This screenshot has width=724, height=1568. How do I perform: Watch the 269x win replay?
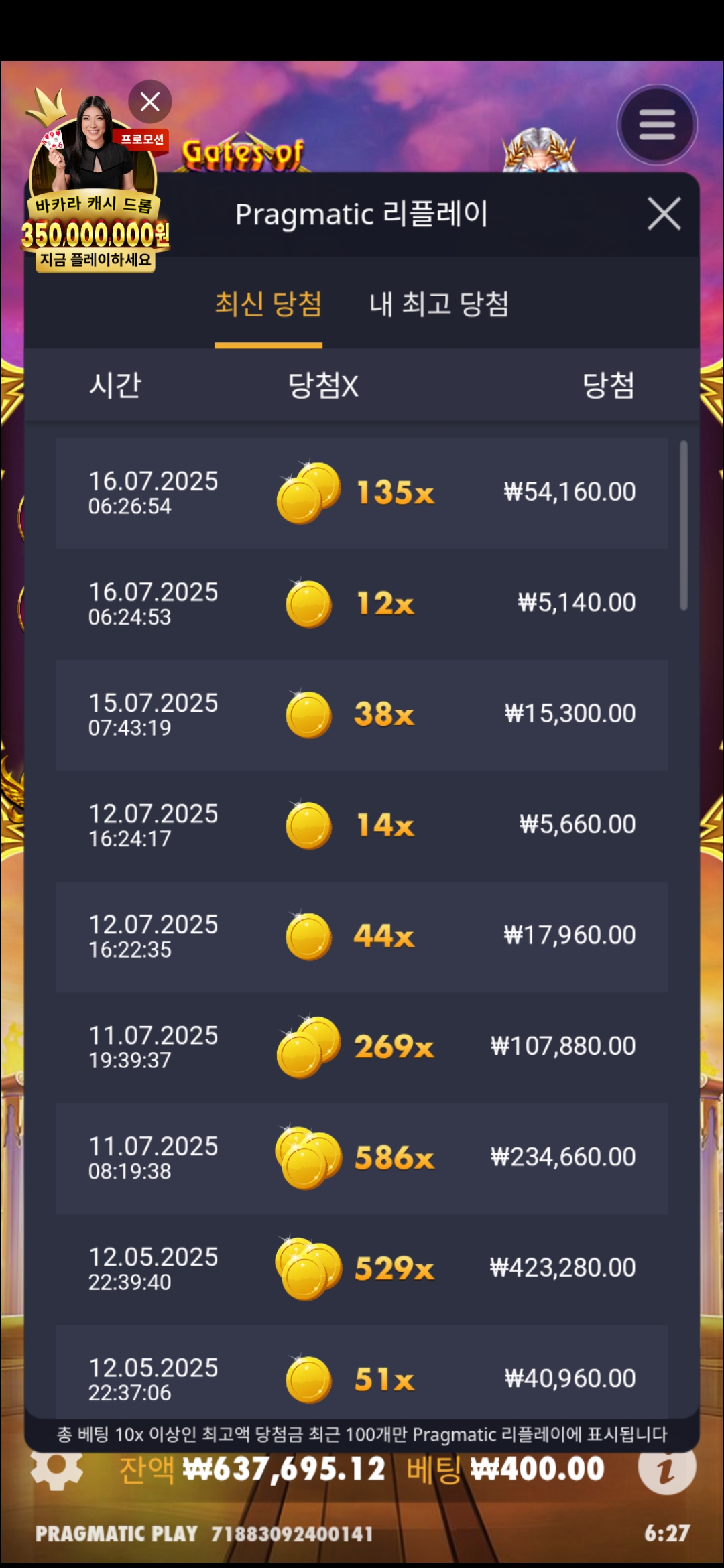361,1047
